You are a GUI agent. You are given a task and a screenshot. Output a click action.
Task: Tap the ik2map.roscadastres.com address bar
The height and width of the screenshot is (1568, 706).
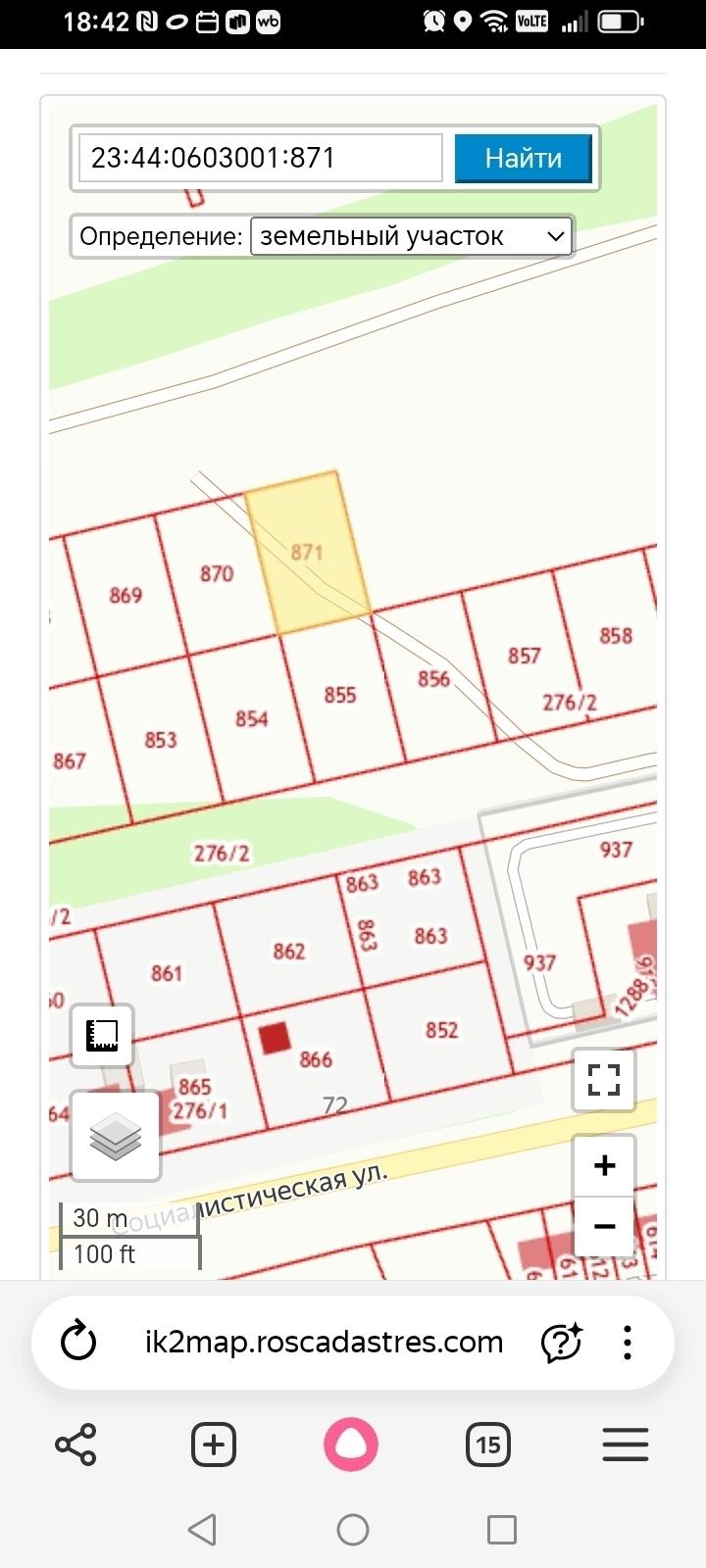[324, 1342]
